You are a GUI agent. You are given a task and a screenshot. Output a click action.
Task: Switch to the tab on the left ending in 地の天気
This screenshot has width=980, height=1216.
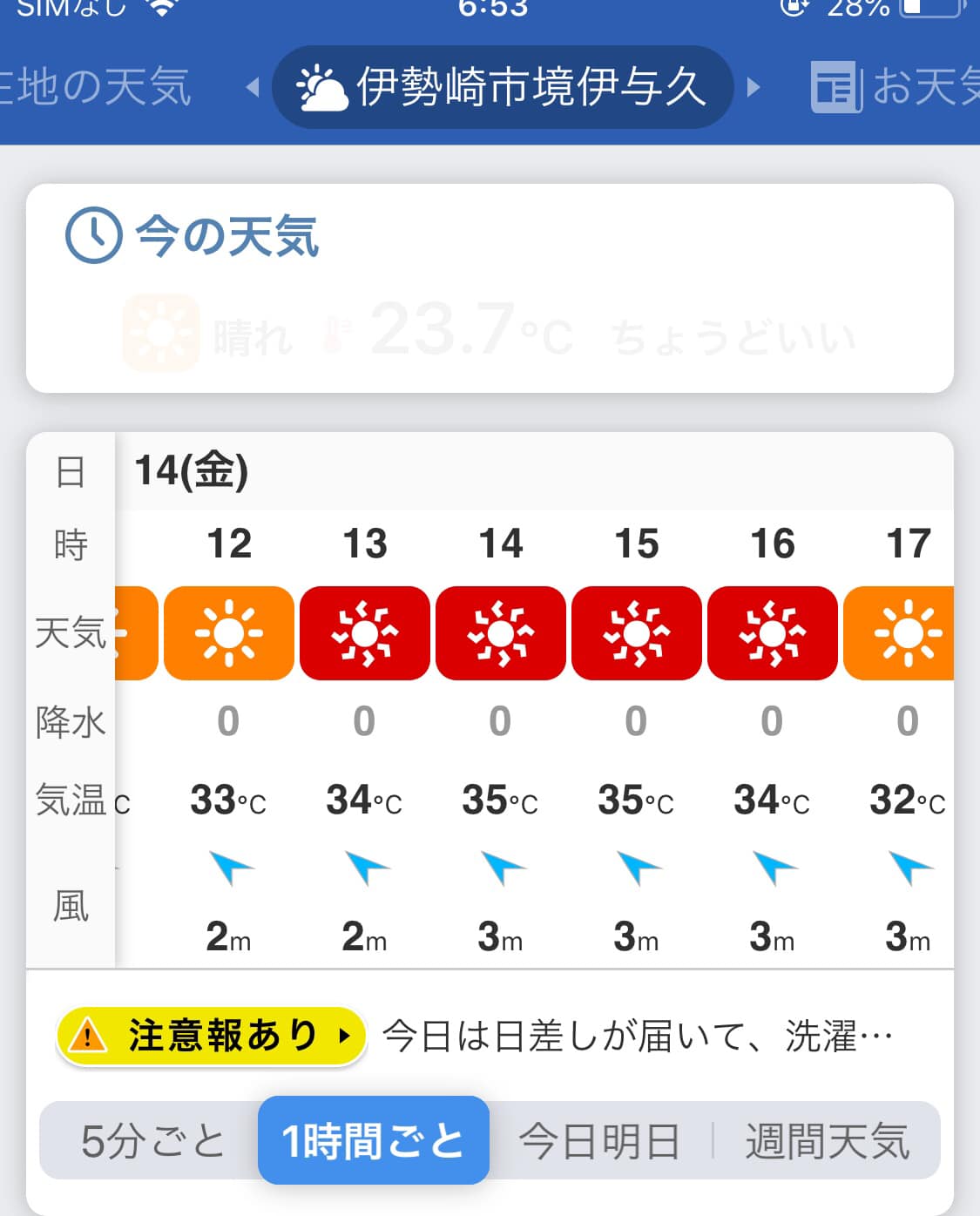tap(96, 87)
